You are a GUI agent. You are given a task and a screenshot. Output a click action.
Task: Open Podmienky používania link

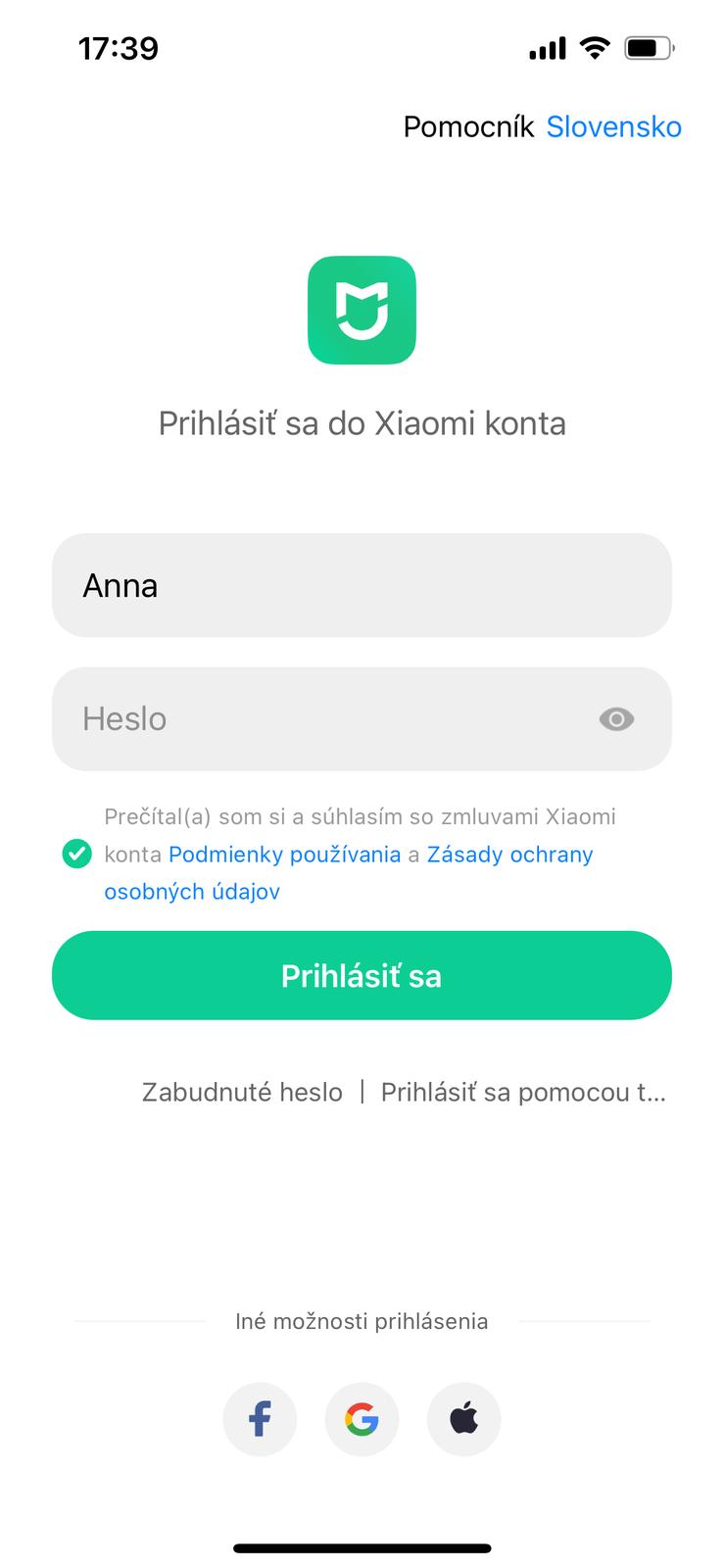[284, 854]
